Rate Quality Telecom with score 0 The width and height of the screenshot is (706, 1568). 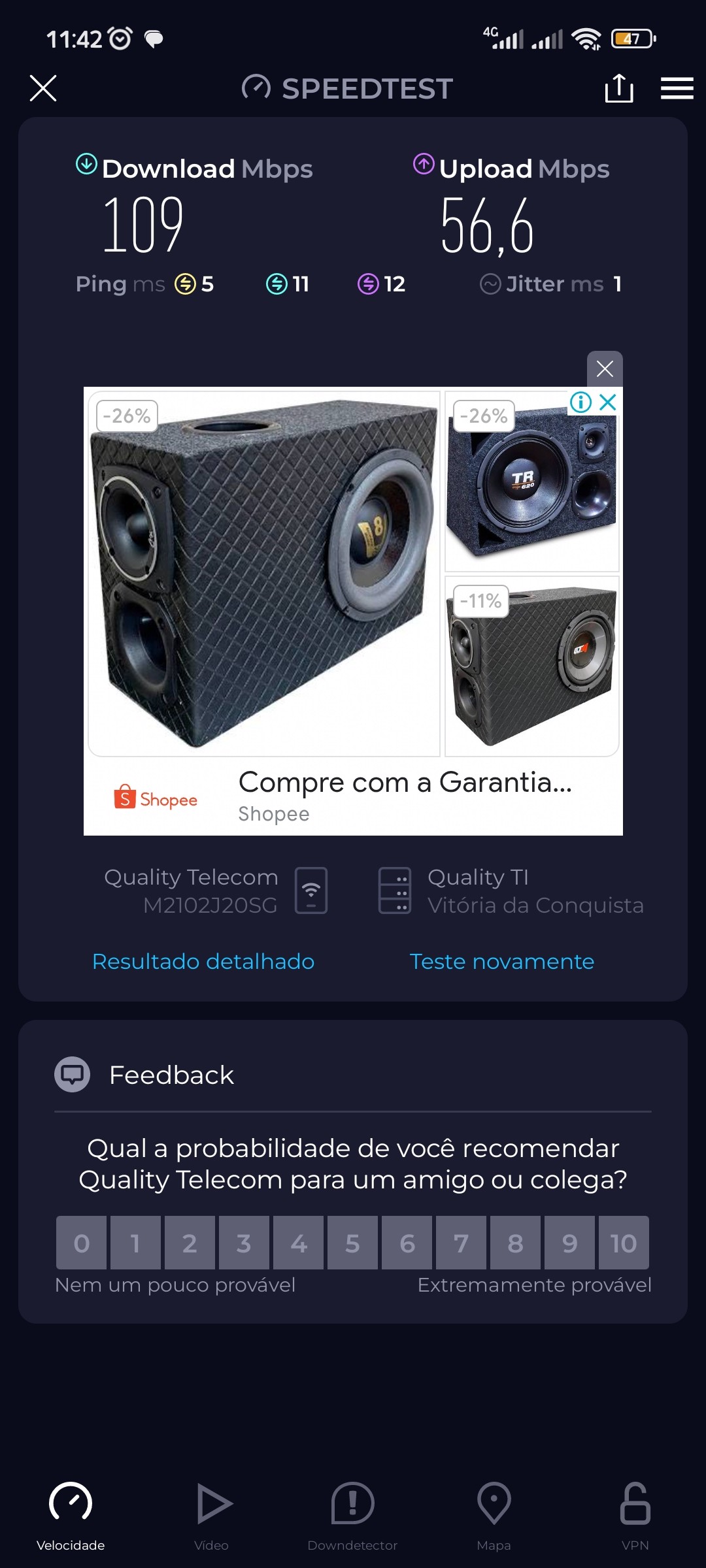point(82,1243)
